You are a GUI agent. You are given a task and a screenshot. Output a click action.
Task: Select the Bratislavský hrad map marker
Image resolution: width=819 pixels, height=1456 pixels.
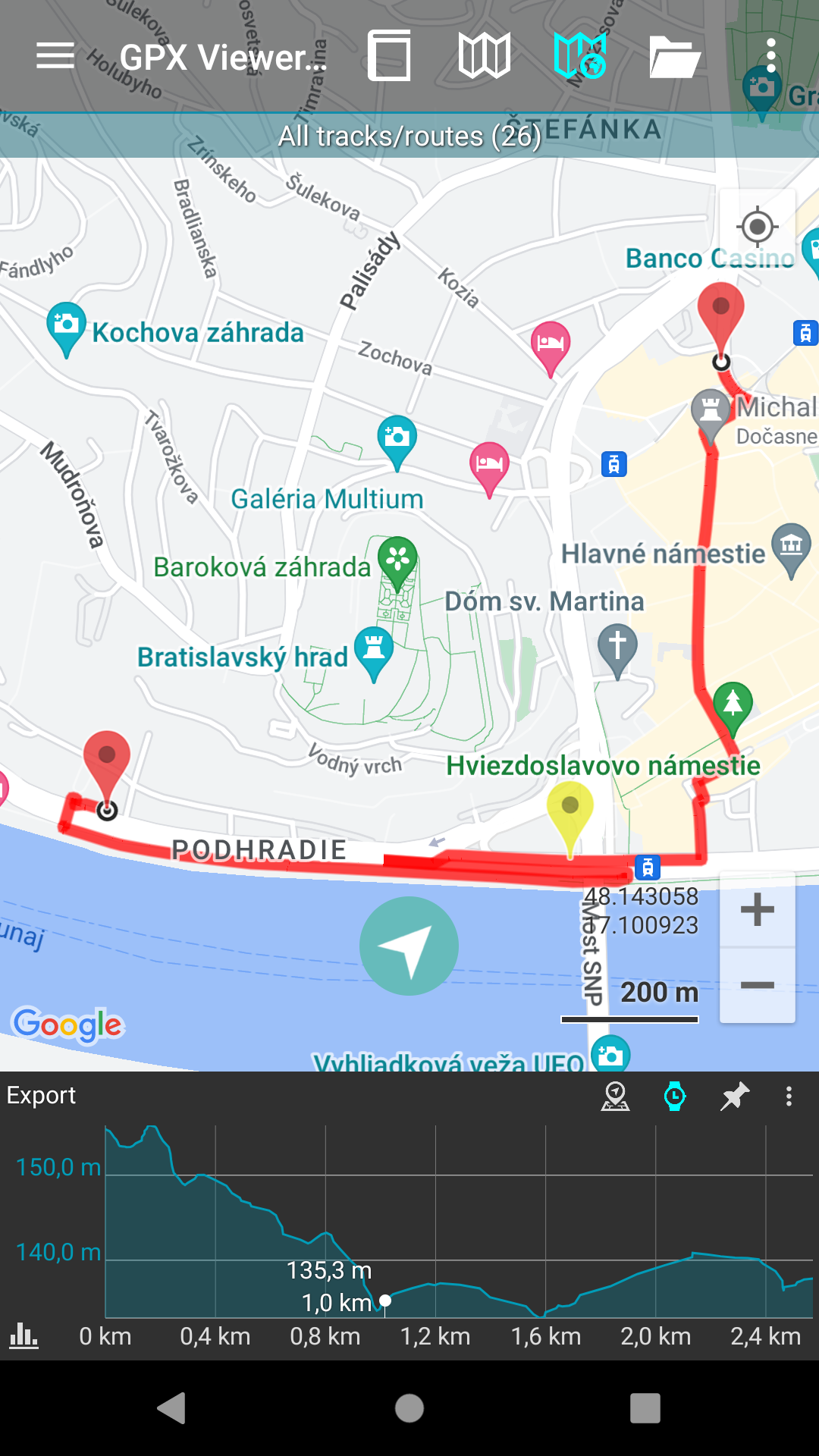point(373,651)
